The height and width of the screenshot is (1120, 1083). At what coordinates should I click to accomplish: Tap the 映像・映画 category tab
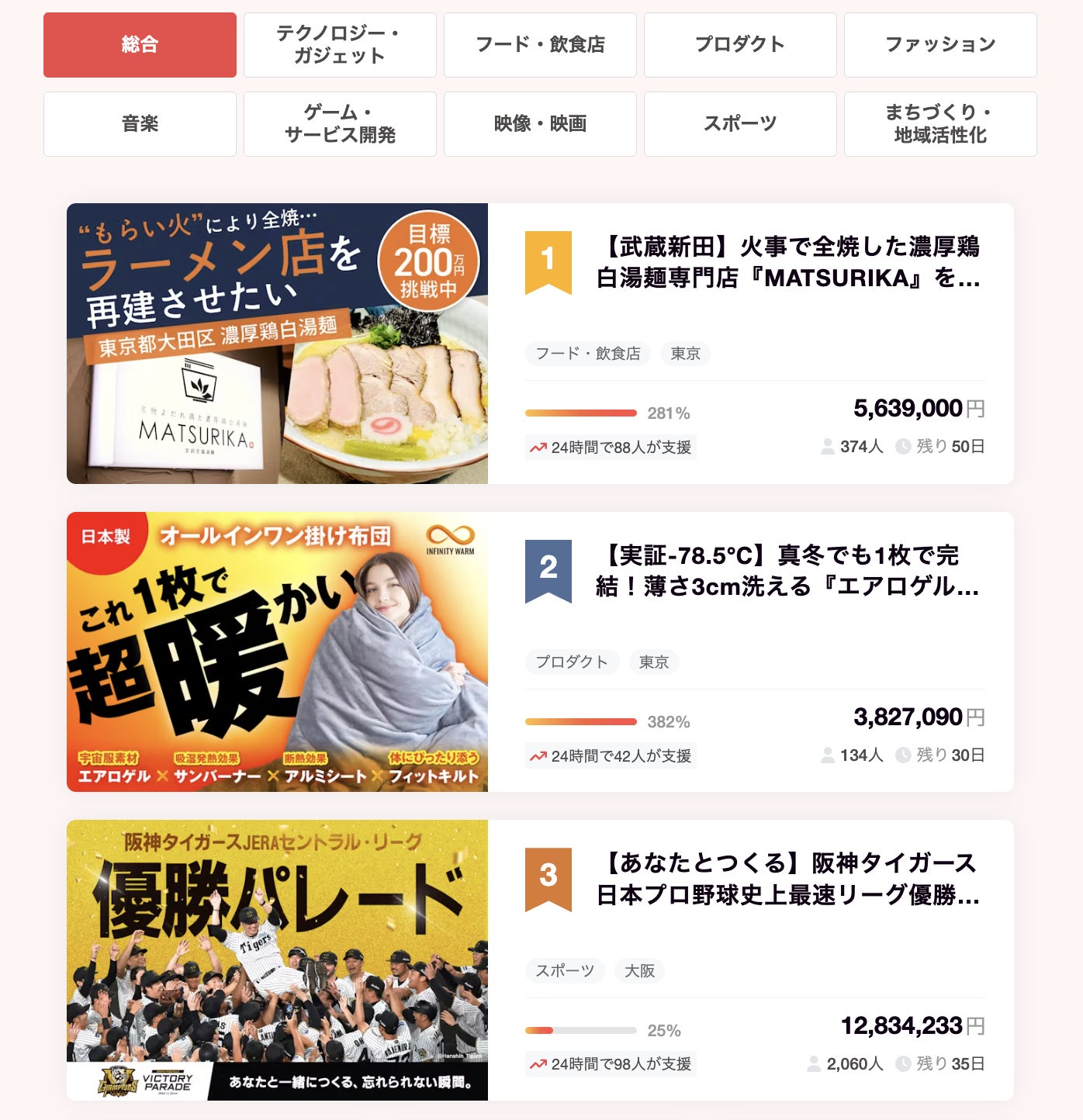(x=540, y=124)
